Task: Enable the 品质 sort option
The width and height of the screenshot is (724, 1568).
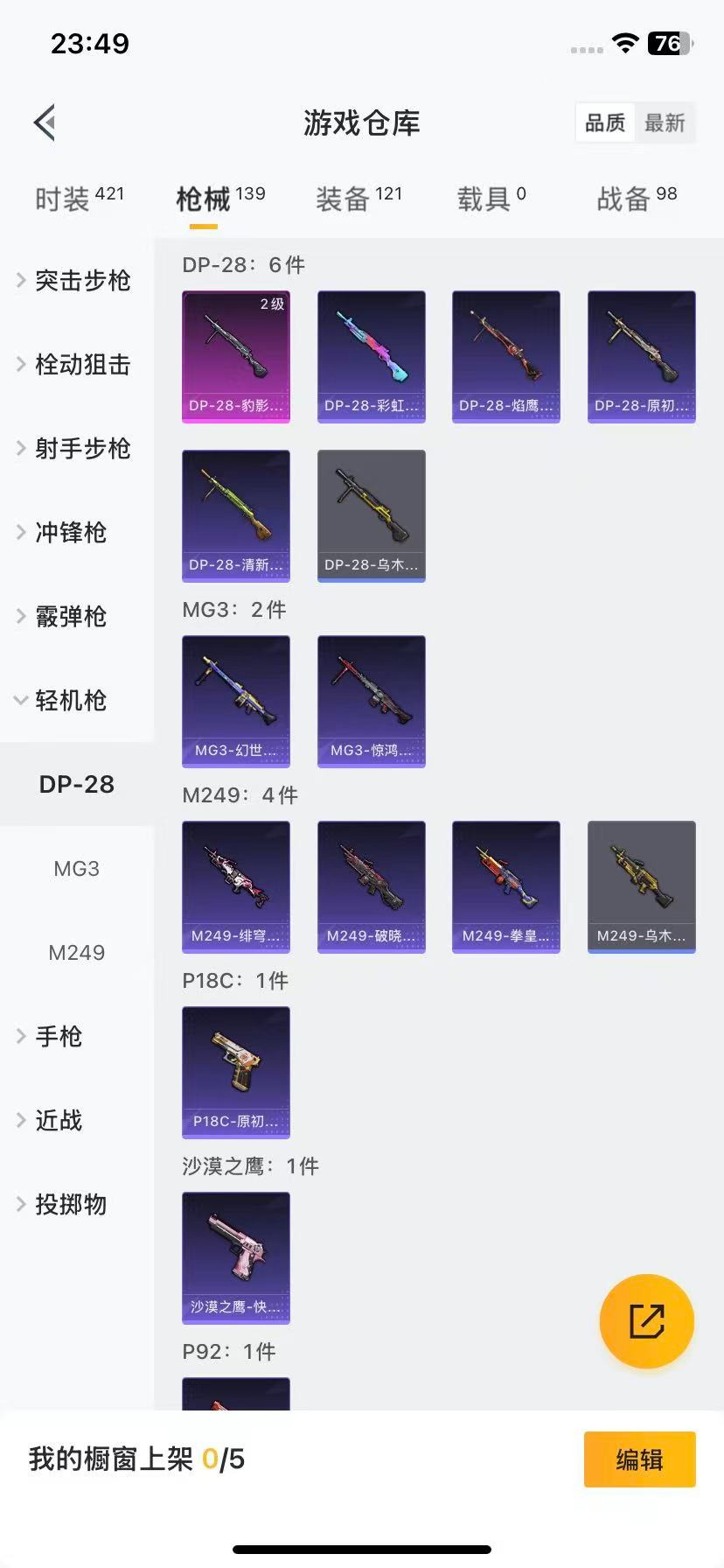Action: click(x=604, y=123)
